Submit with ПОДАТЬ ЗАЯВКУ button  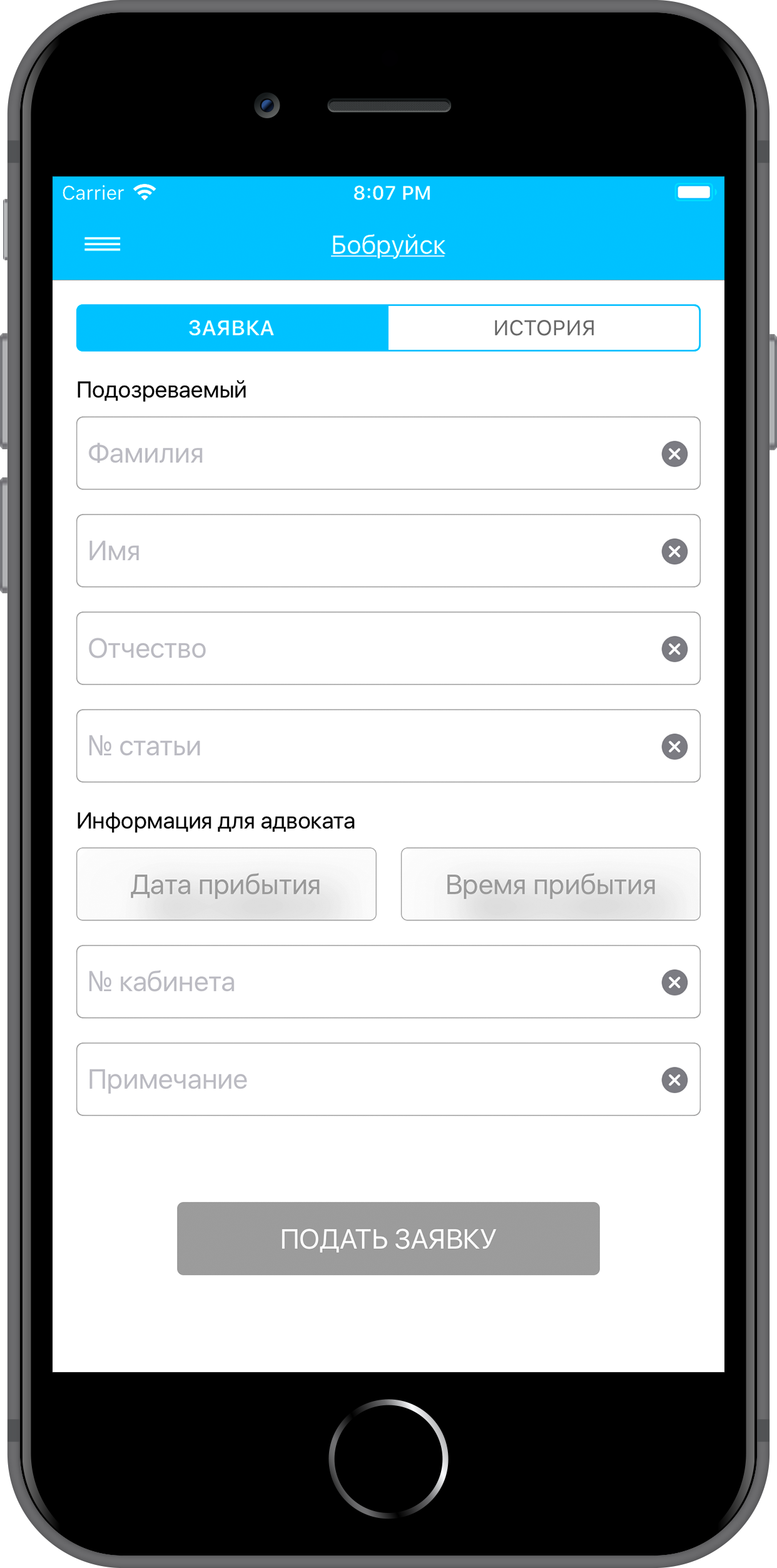tap(388, 1239)
